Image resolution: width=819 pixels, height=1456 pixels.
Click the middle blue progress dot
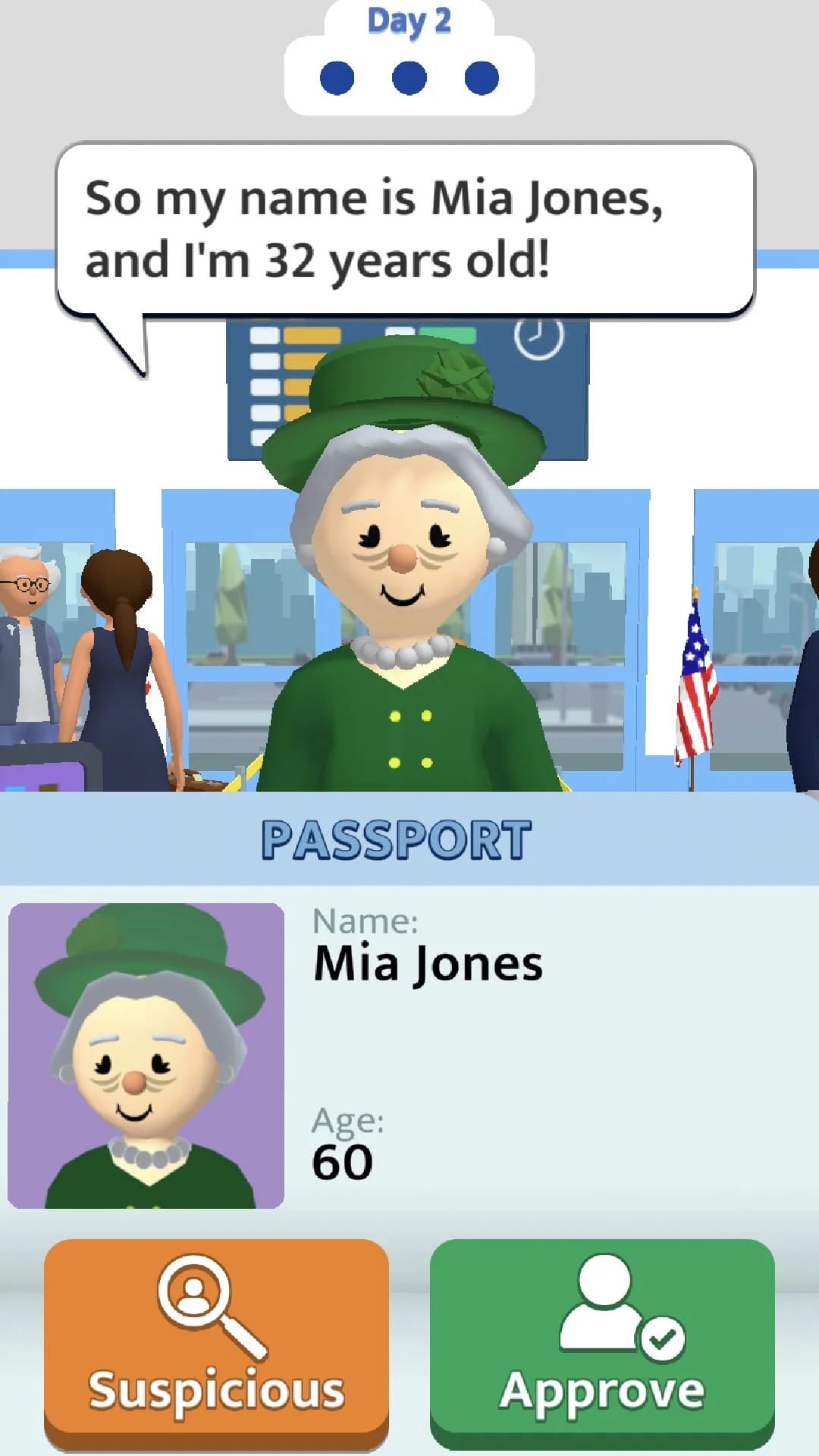[x=409, y=77]
